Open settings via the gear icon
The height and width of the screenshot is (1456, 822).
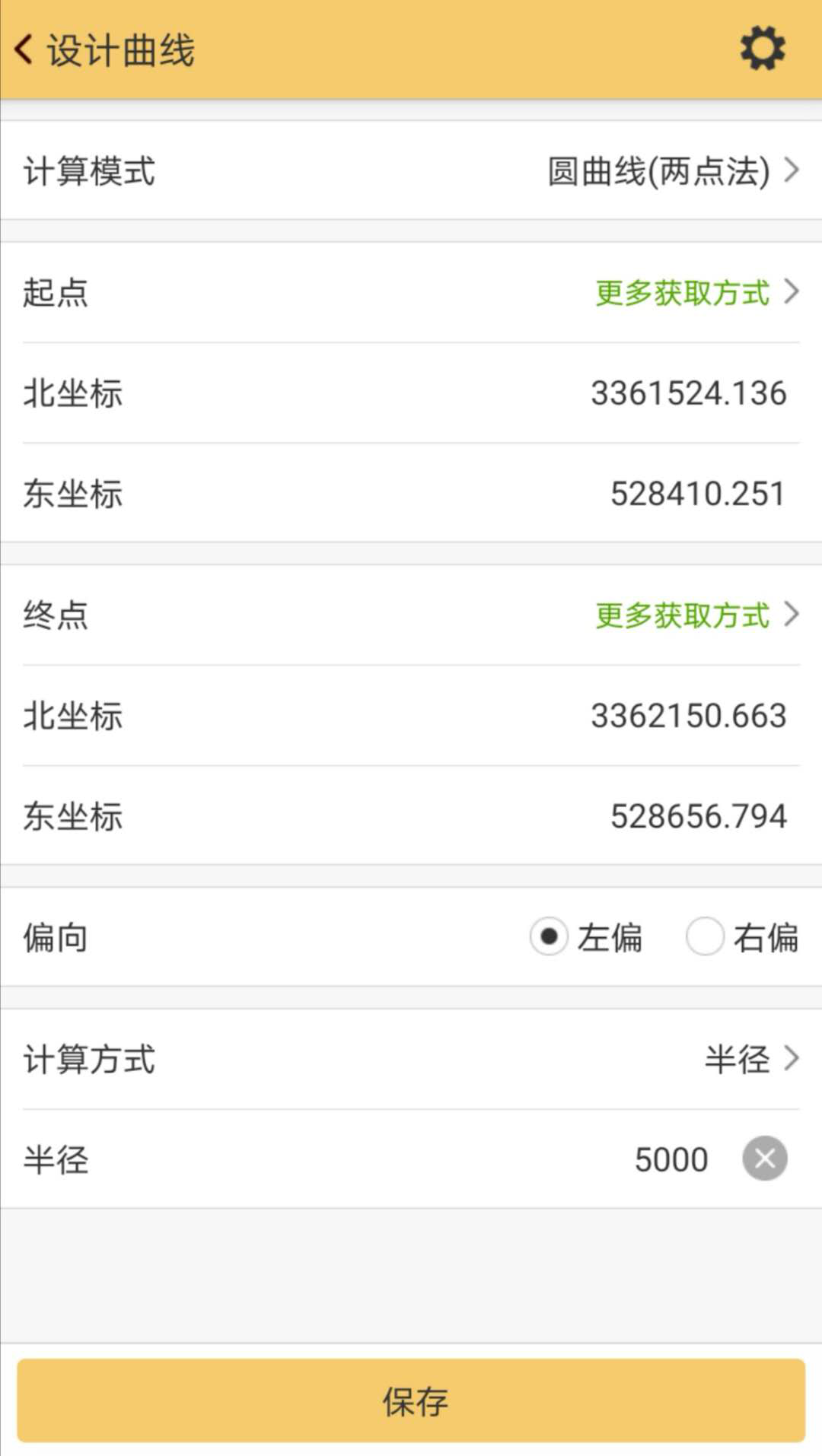point(762,49)
